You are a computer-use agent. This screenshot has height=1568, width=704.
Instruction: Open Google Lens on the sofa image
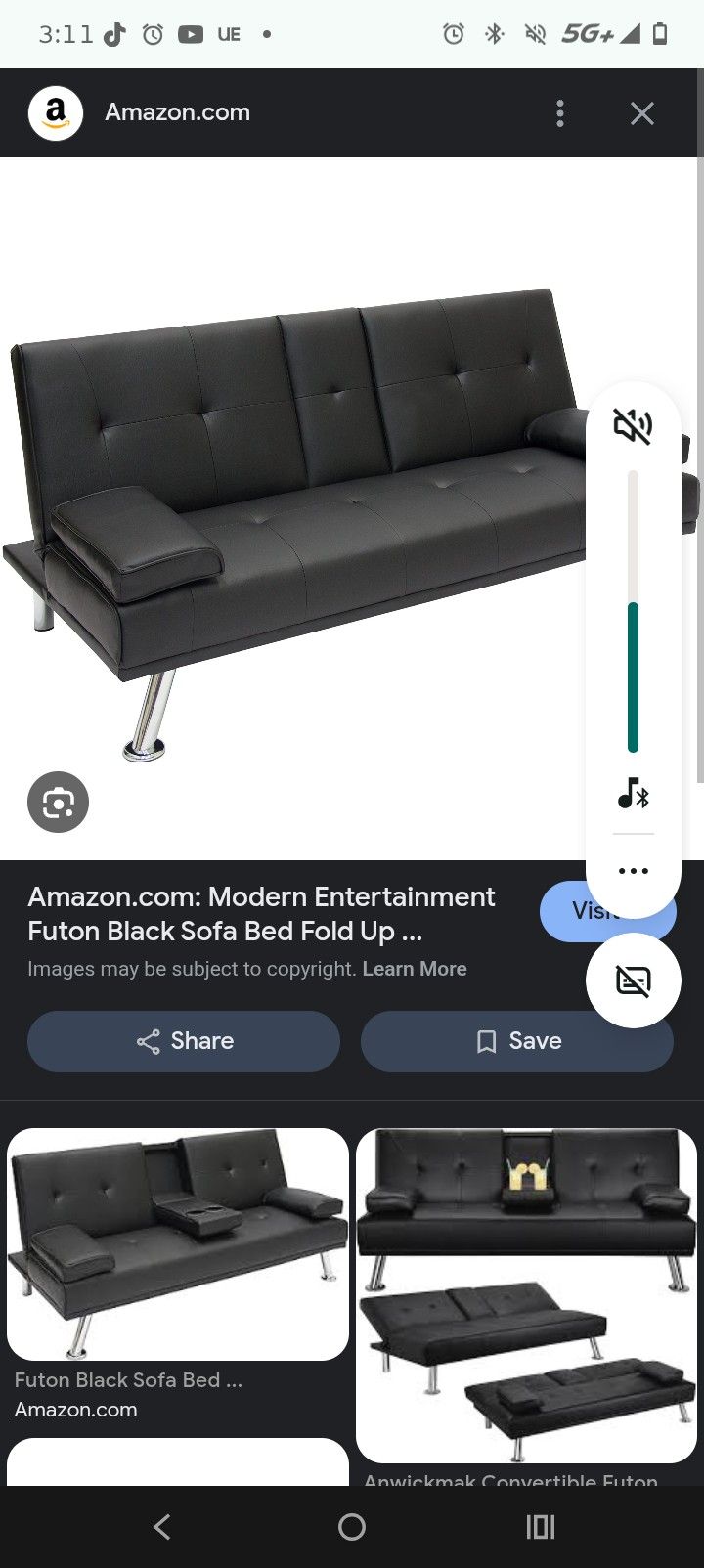click(59, 802)
